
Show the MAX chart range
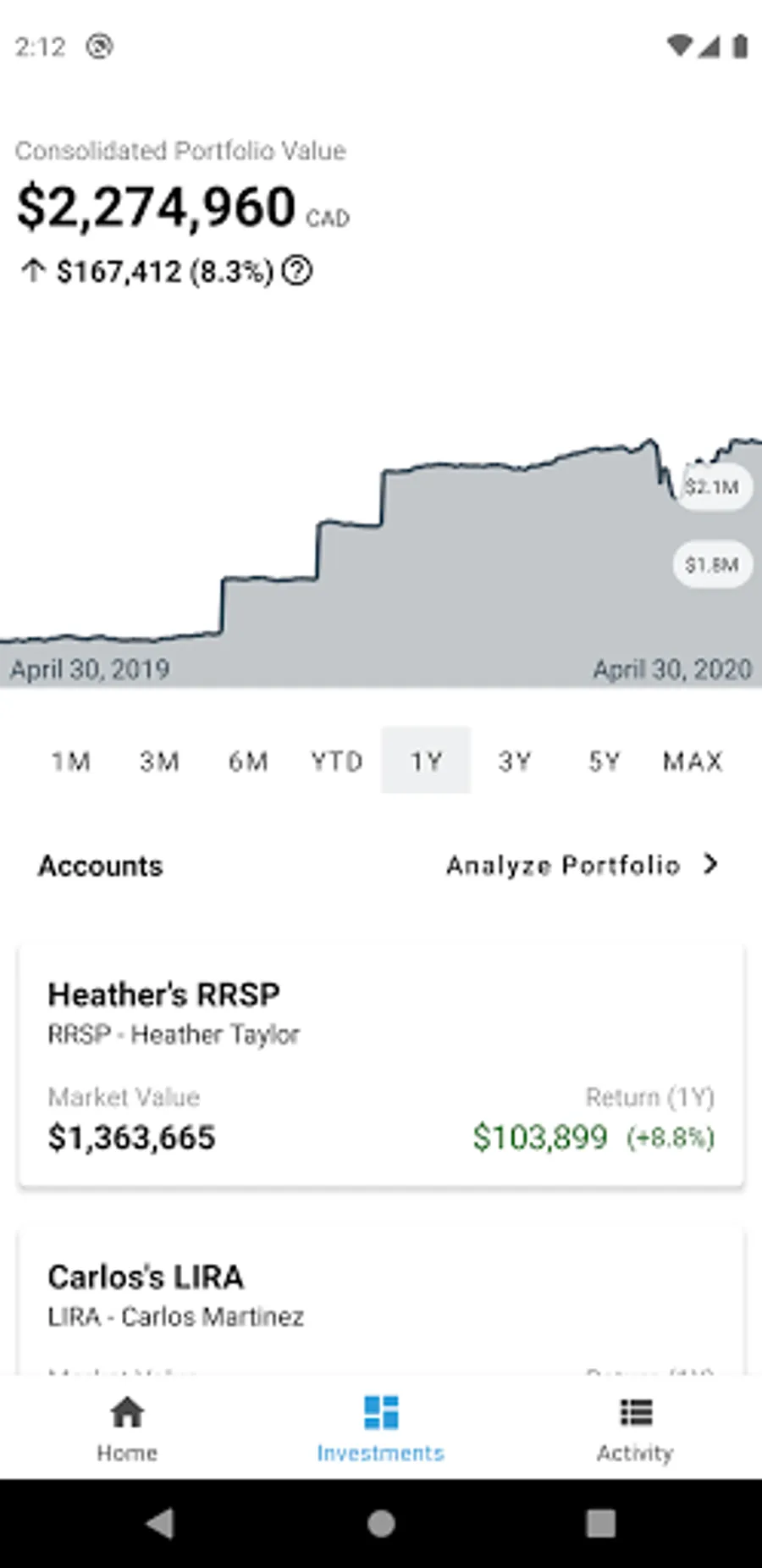click(693, 761)
